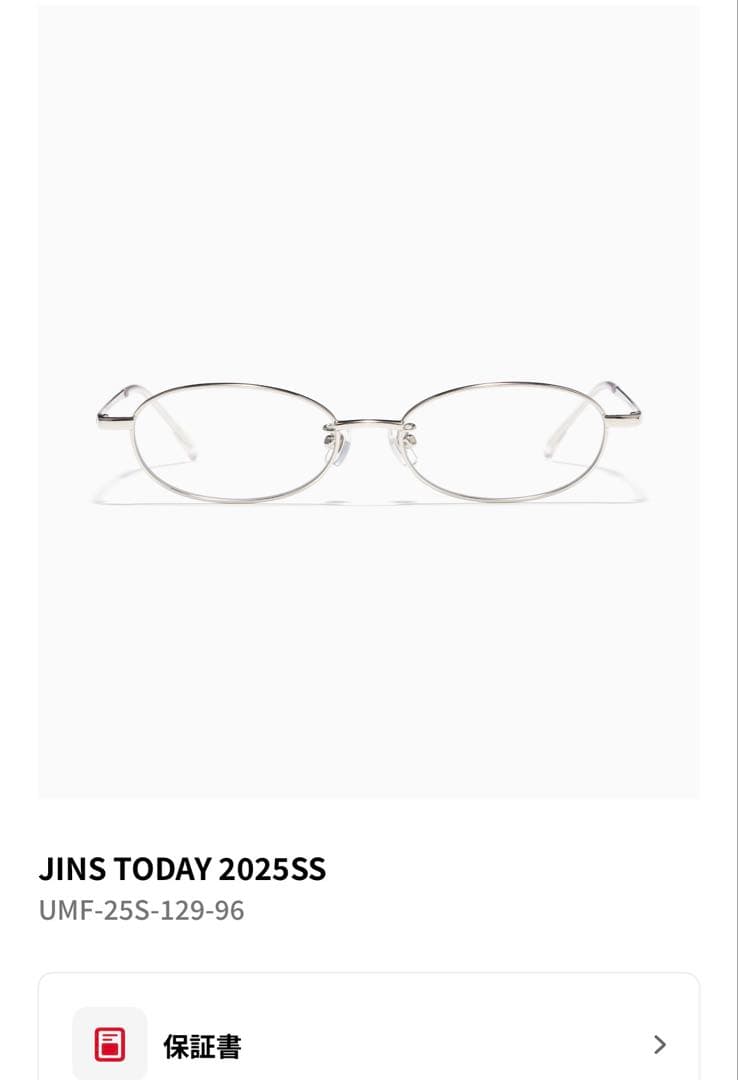
Task: Click the model number UMF-25S-129-96
Action: [x=143, y=911]
